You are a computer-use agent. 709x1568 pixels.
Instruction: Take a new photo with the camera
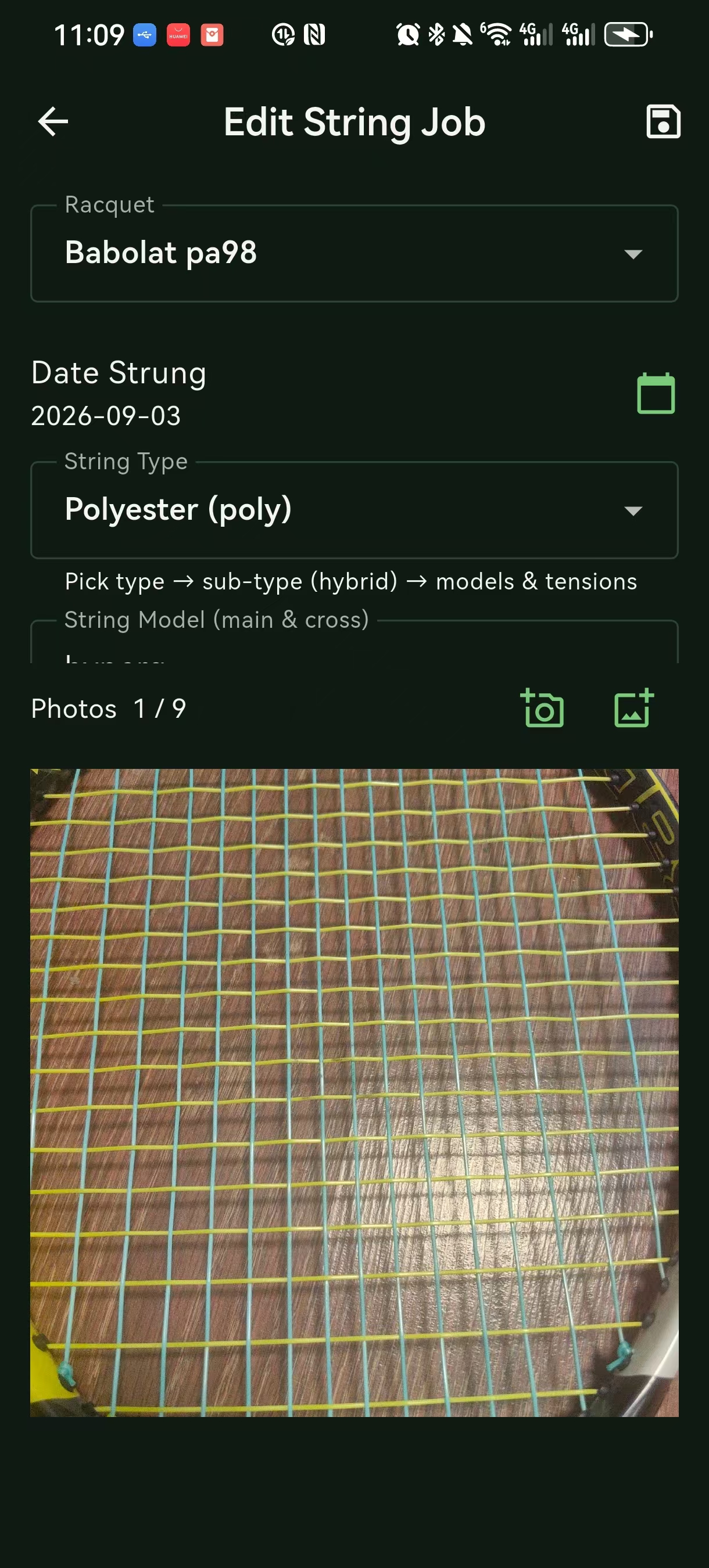pos(542,708)
